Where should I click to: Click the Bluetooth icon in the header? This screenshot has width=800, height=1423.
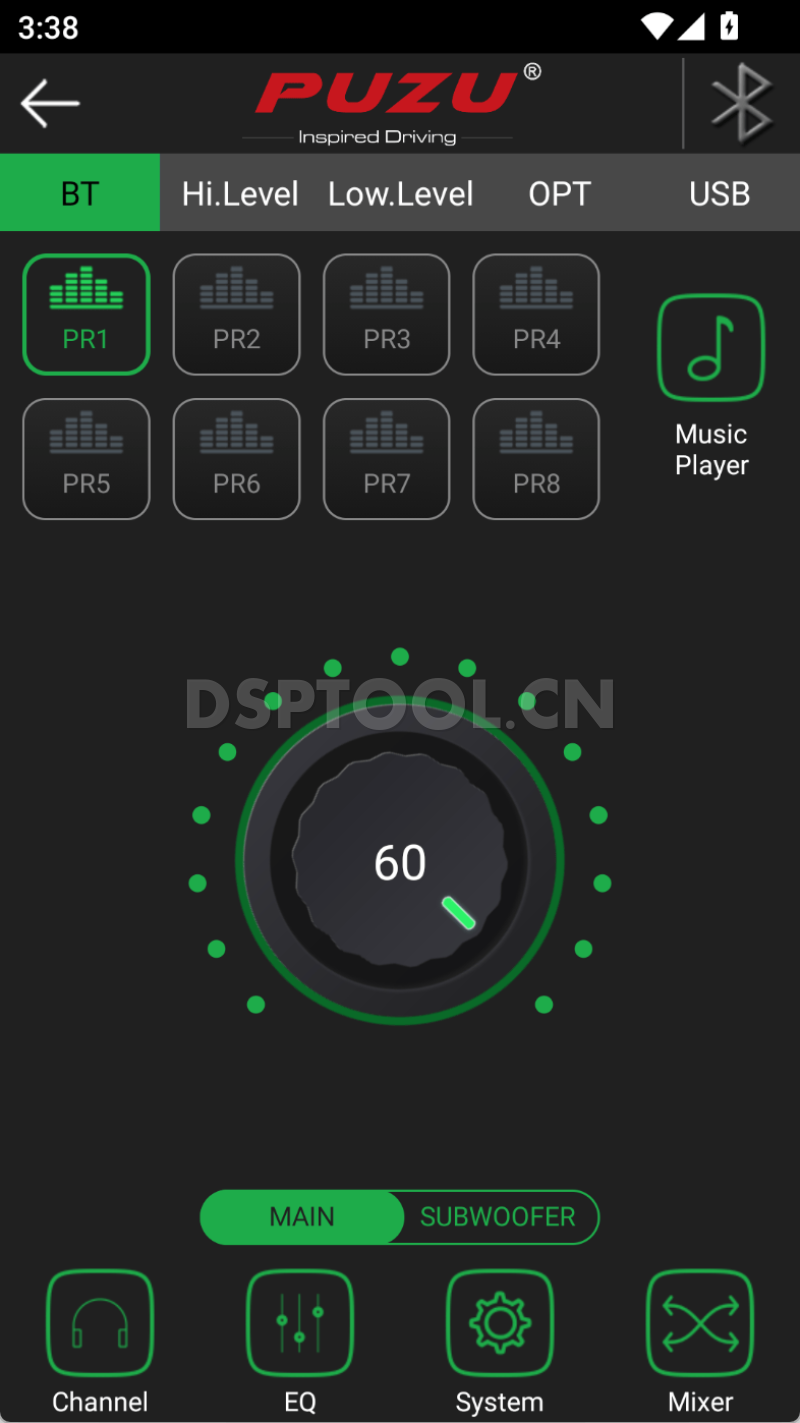click(x=741, y=103)
